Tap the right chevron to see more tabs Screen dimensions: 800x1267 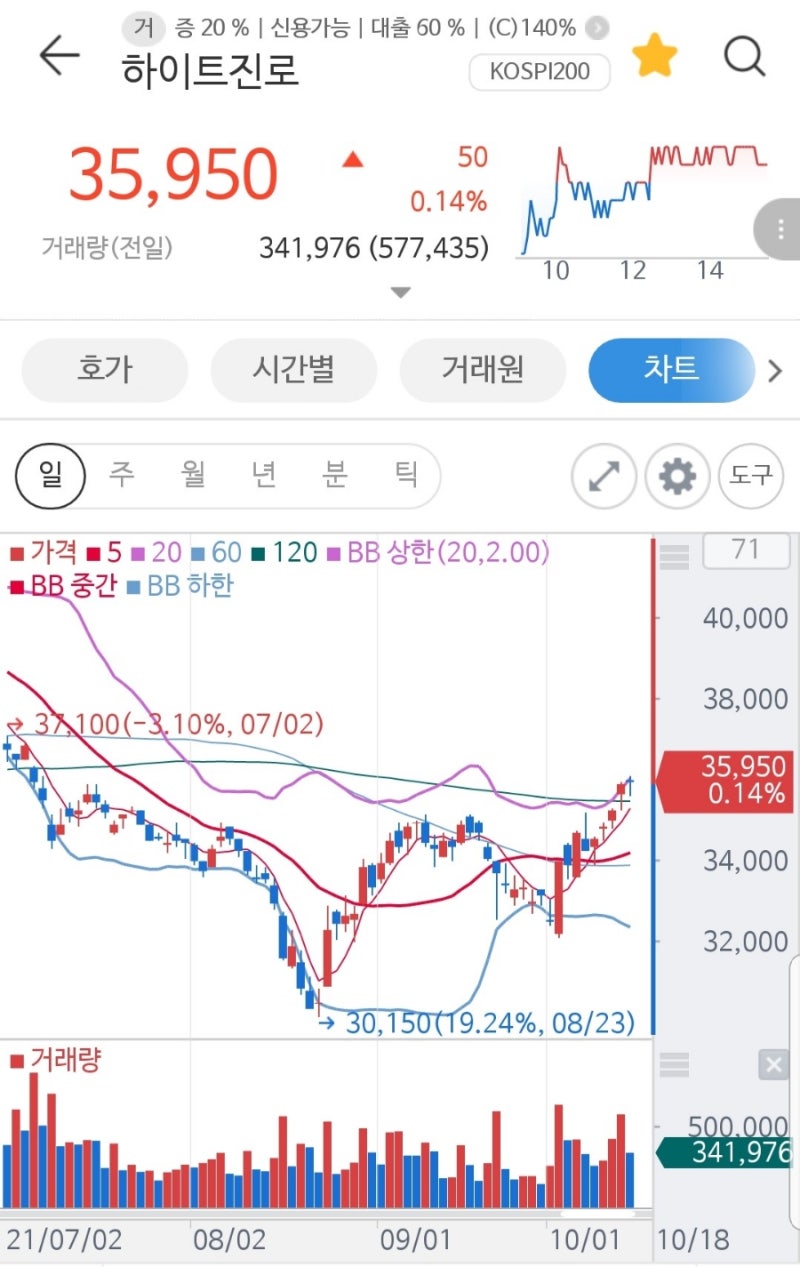tap(775, 370)
